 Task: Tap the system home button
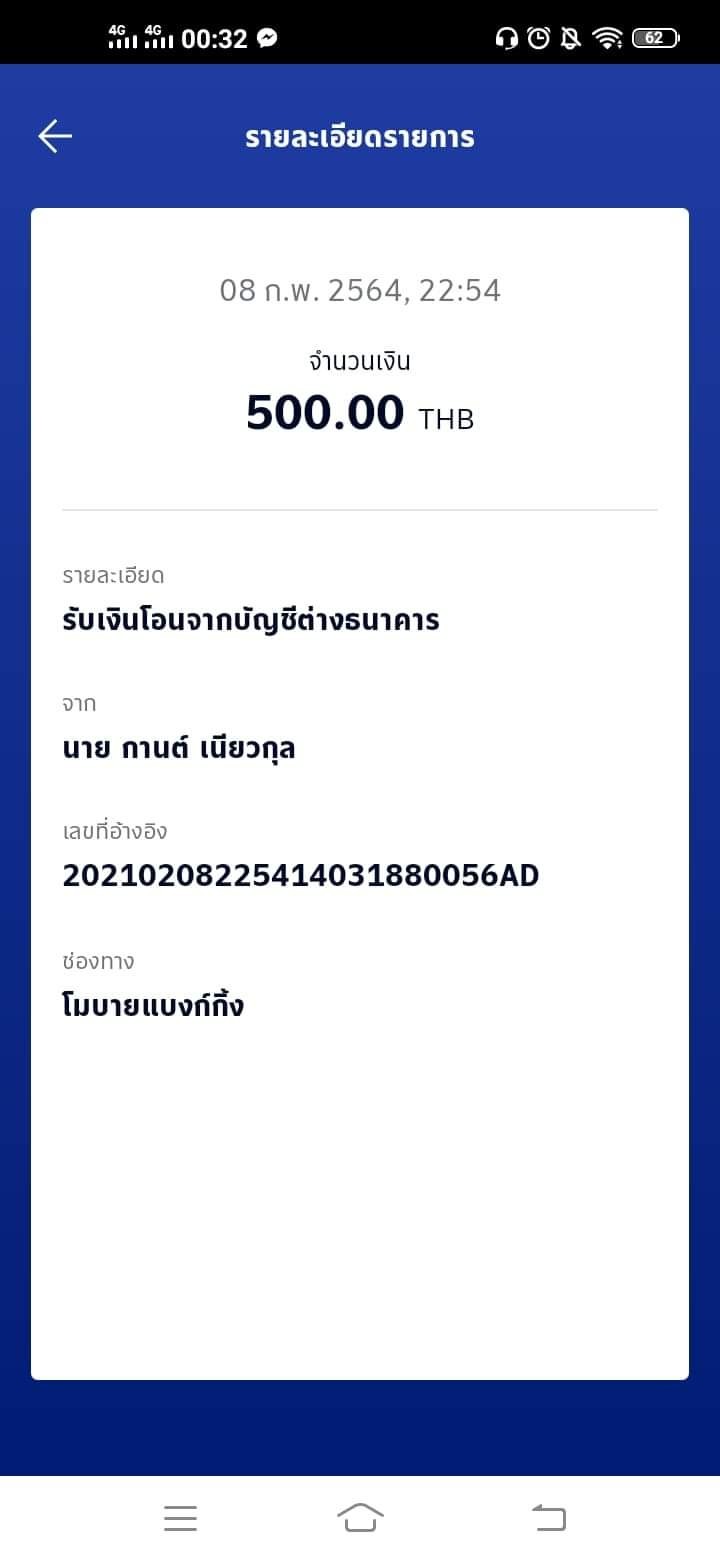pyautogui.click(x=360, y=1517)
